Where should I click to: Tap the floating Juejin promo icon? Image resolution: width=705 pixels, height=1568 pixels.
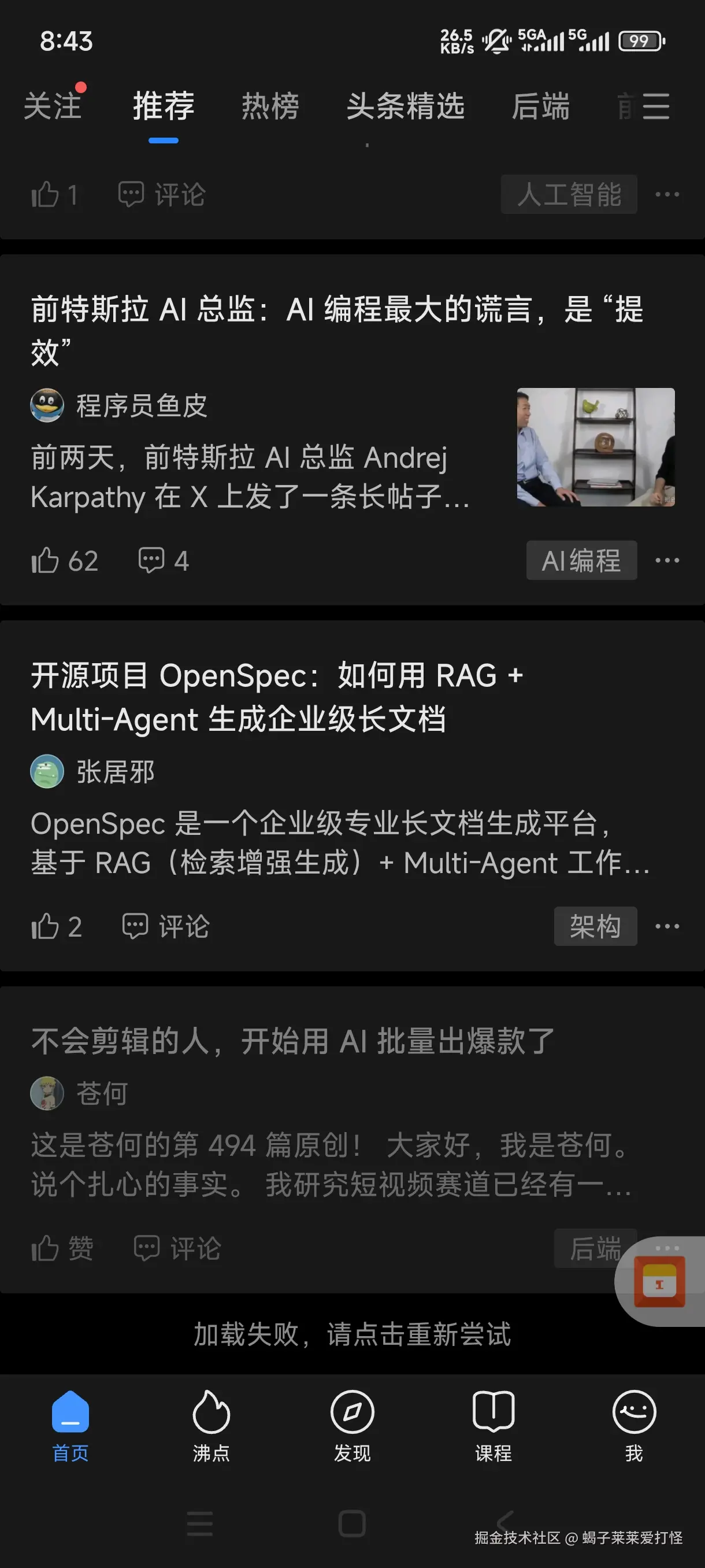click(661, 1282)
